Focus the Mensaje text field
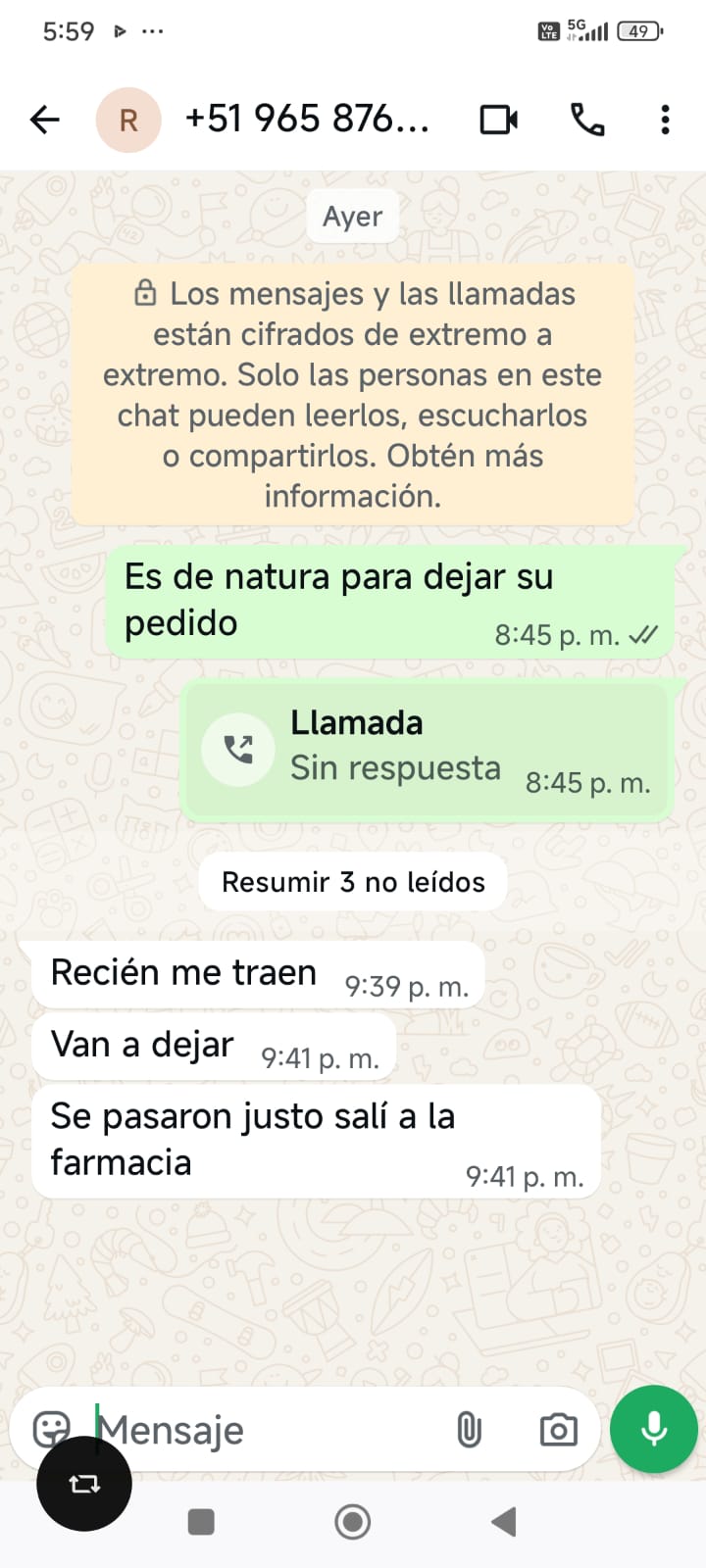Viewport: 706px width, 1568px height. [x=265, y=1431]
